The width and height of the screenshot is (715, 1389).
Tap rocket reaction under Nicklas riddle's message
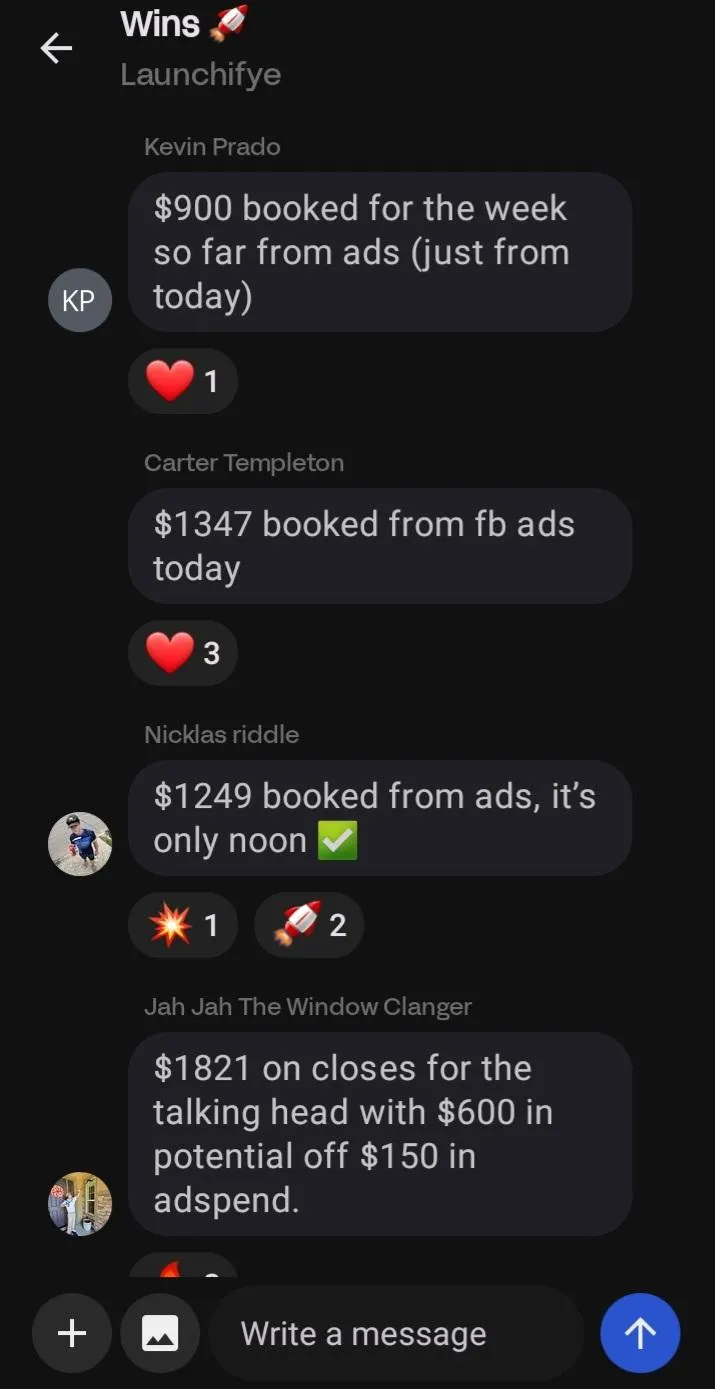coord(309,925)
